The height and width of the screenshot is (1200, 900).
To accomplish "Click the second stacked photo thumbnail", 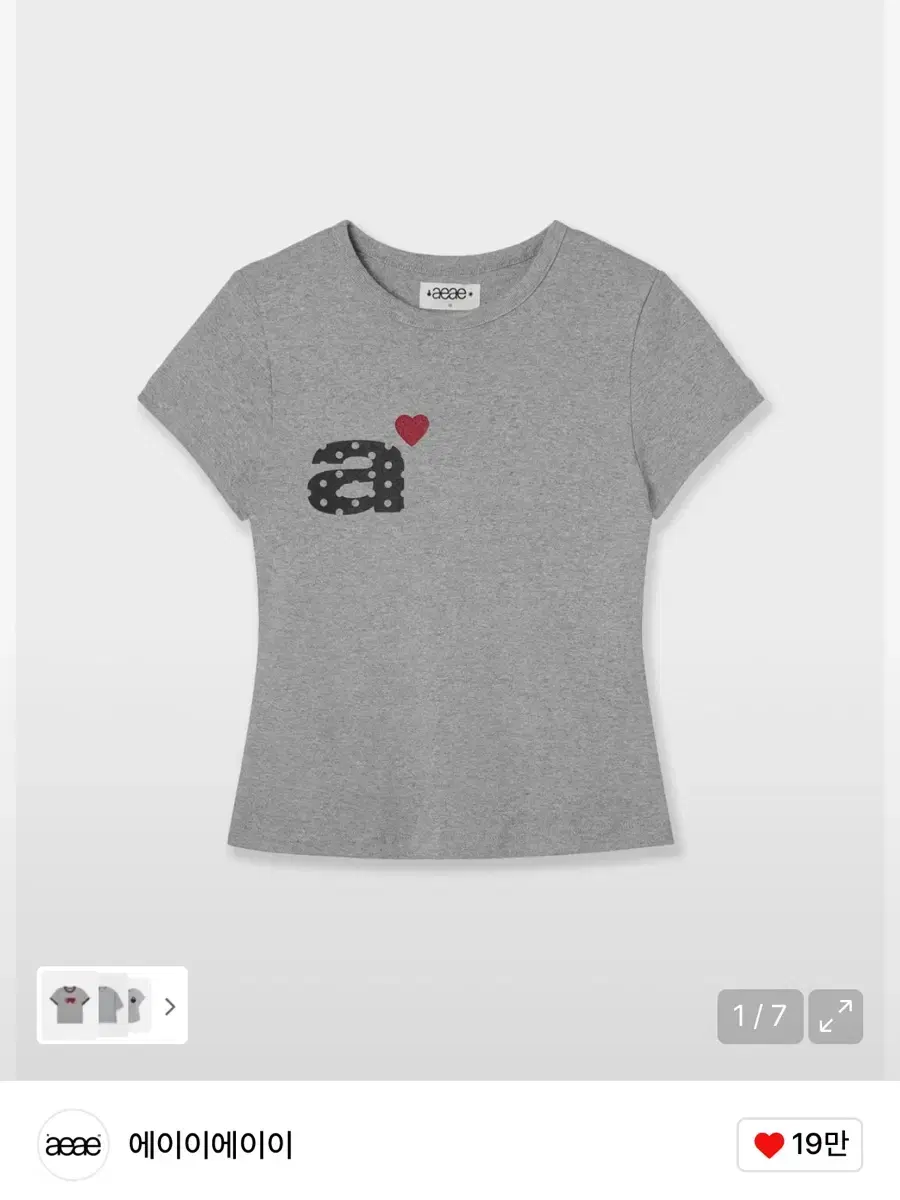I will (x=112, y=1004).
